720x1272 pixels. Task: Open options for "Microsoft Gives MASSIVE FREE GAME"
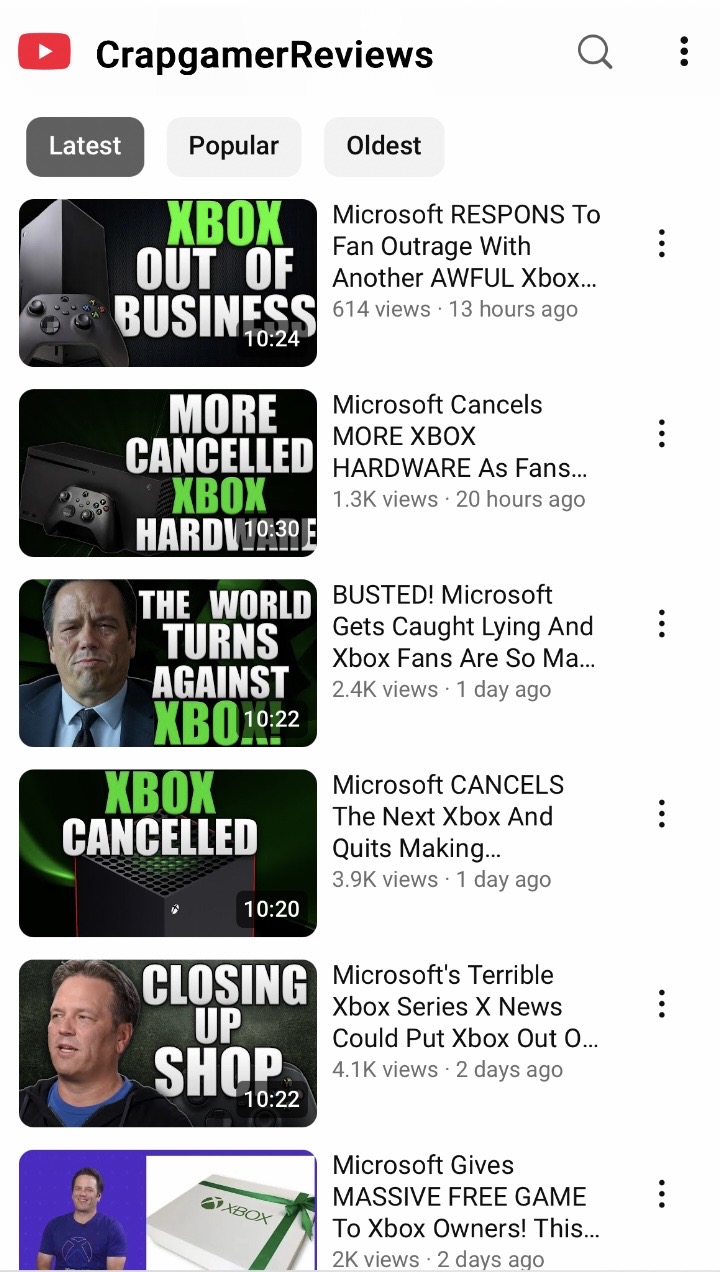(661, 1193)
